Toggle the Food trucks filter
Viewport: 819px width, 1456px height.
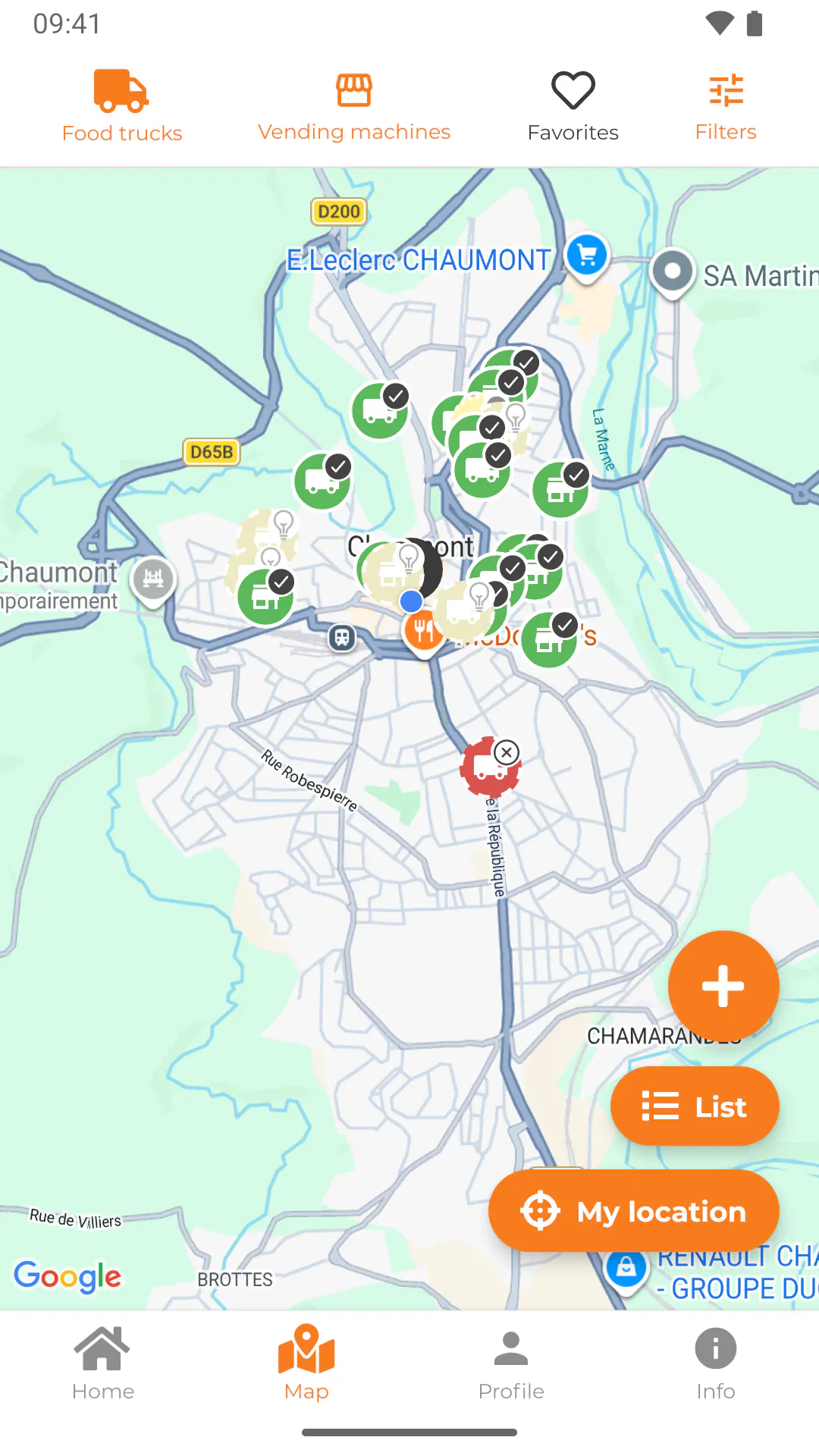pyautogui.click(x=122, y=107)
